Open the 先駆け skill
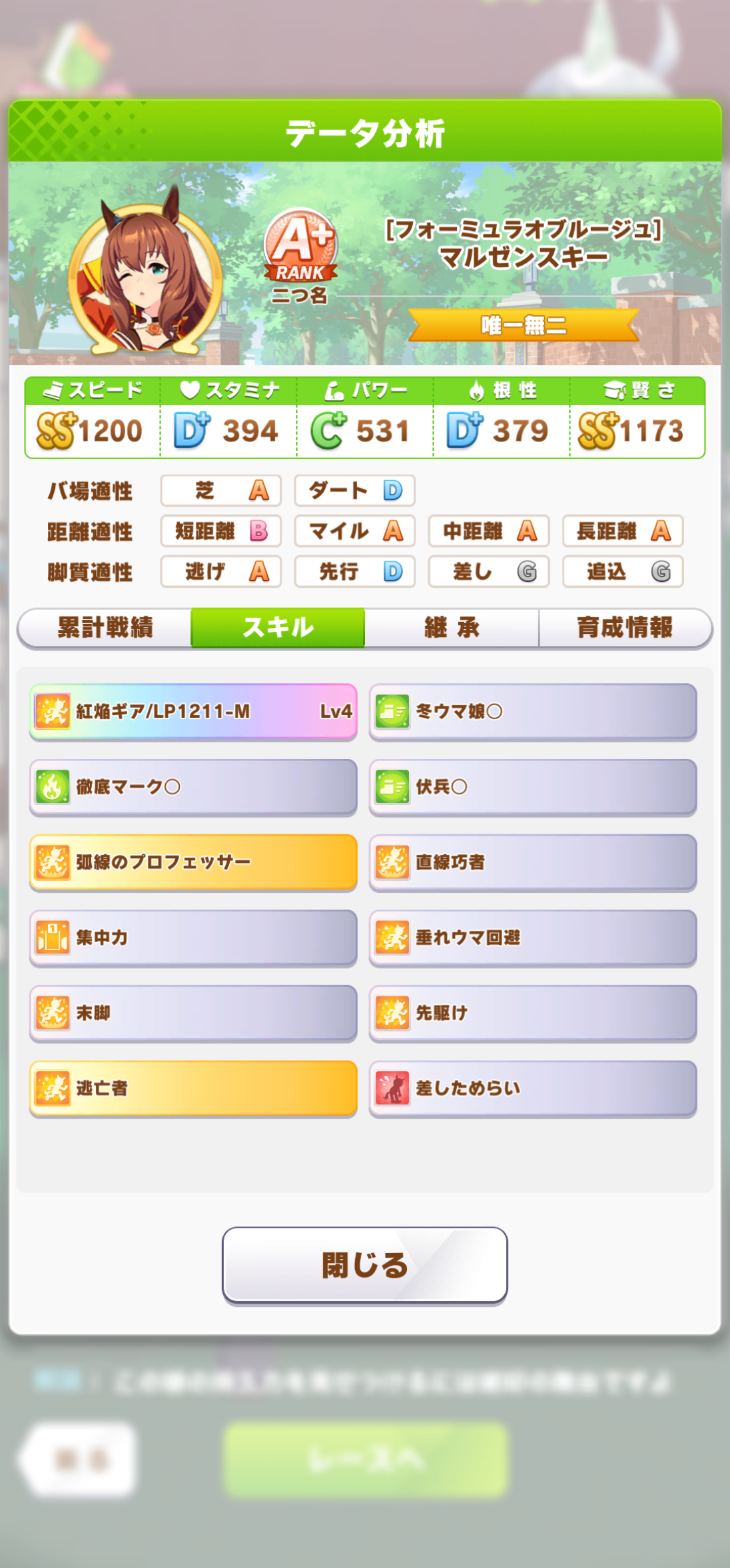Viewport: 730px width, 1568px height. coord(533,1013)
